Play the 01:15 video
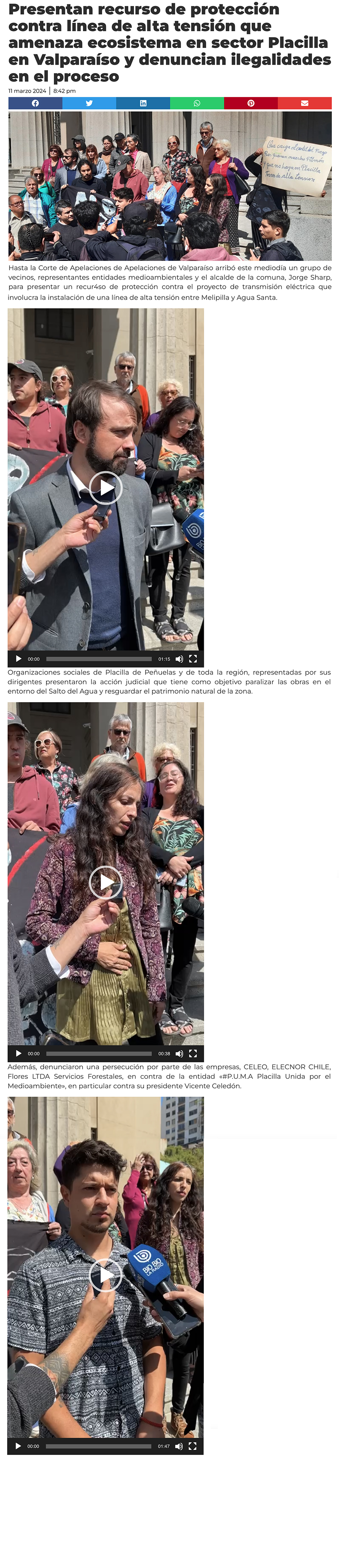This screenshot has width=339, height=1568. point(106,488)
